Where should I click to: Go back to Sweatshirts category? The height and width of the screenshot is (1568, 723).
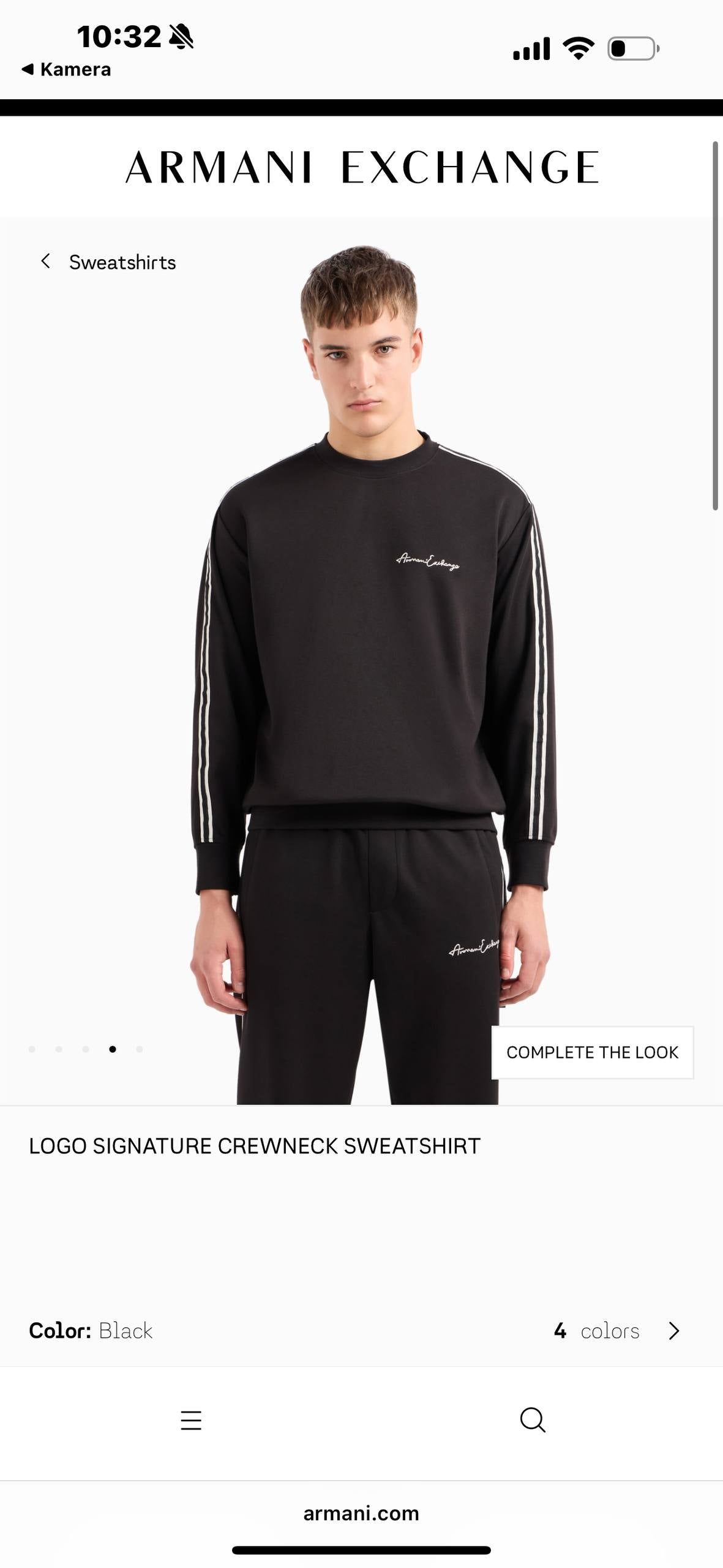click(109, 262)
